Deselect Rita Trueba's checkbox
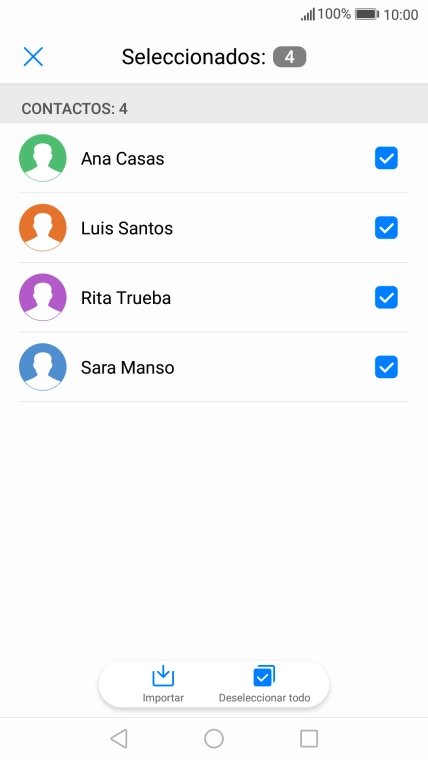This screenshot has width=428, height=760. coord(386,298)
